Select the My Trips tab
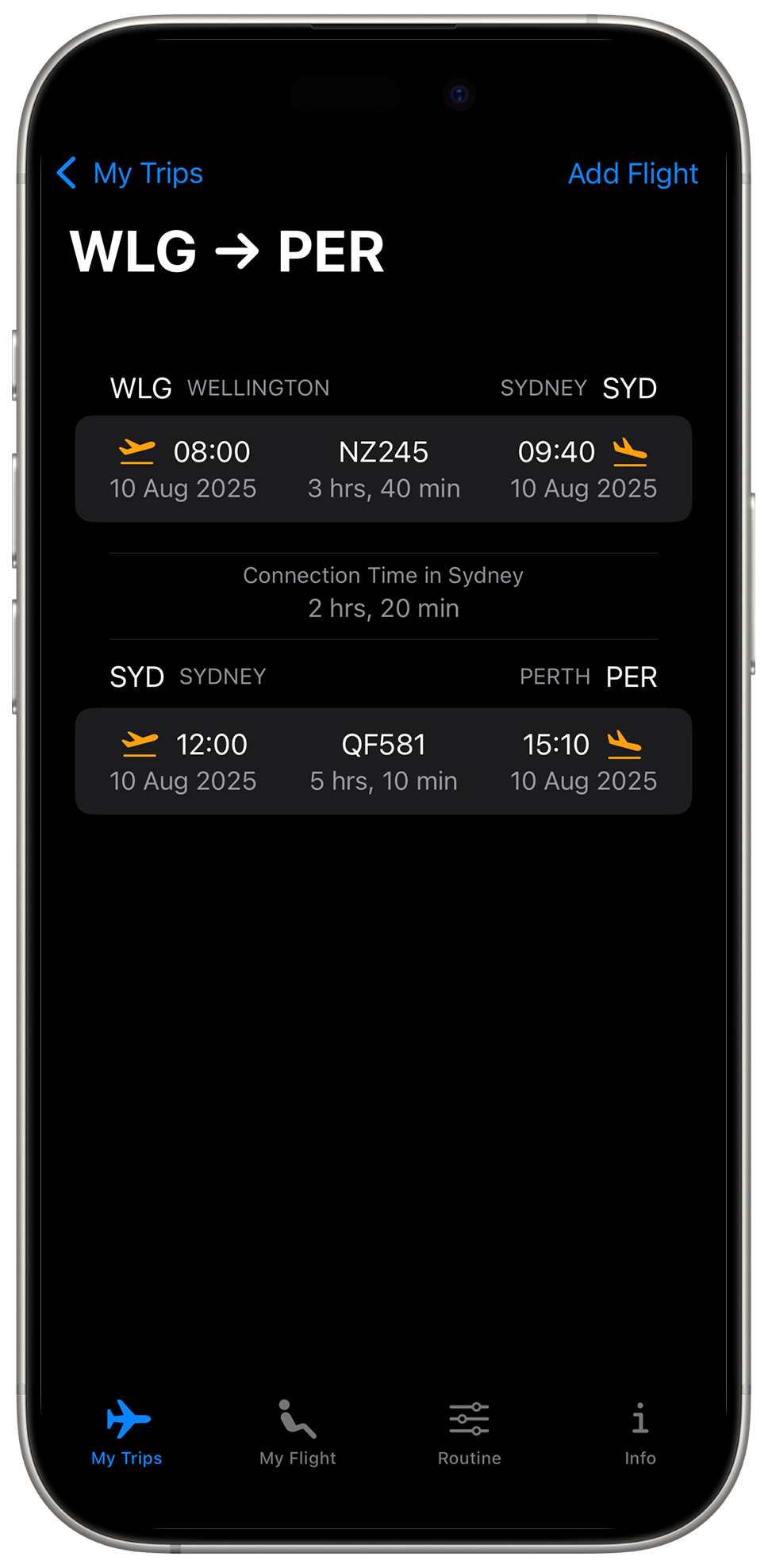Viewport: 768px width, 1568px height. click(x=127, y=1432)
